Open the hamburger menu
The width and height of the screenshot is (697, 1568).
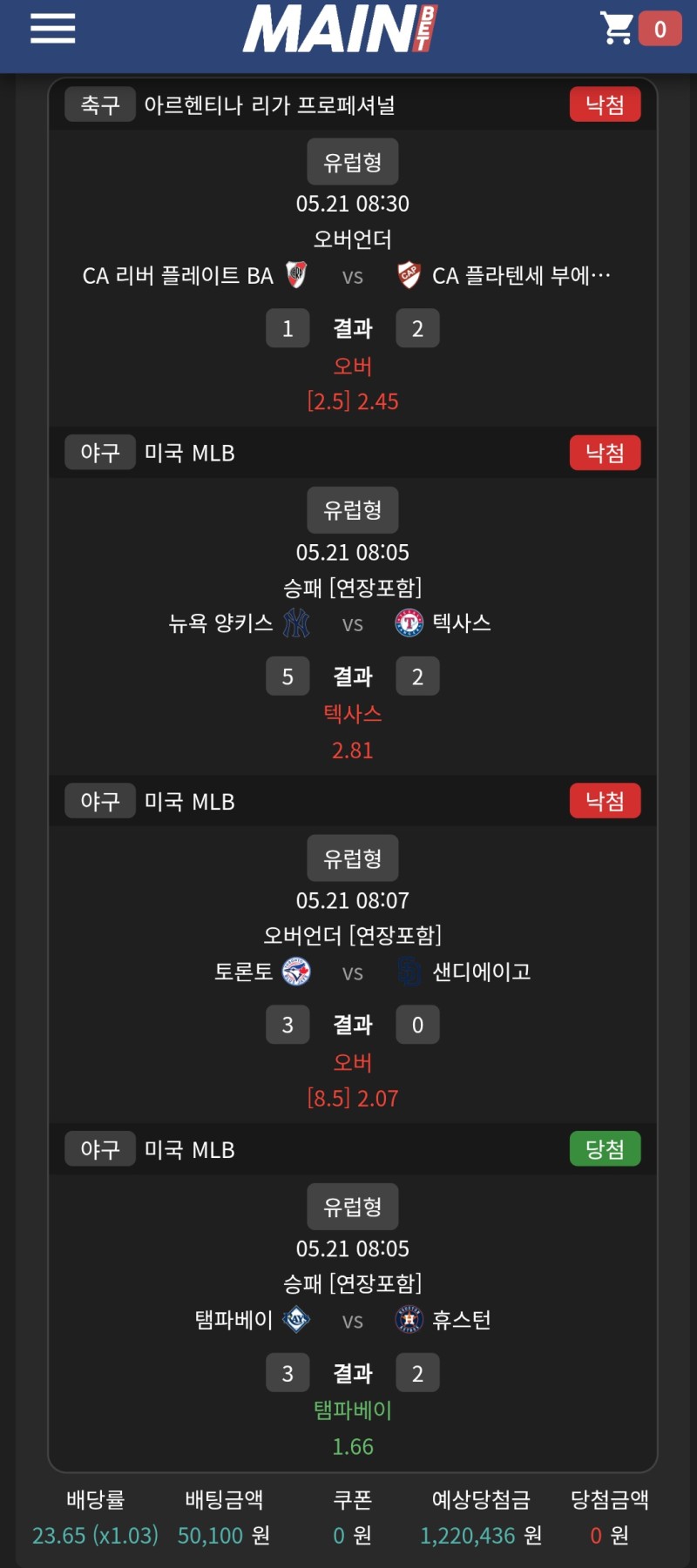[x=53, y=29]
